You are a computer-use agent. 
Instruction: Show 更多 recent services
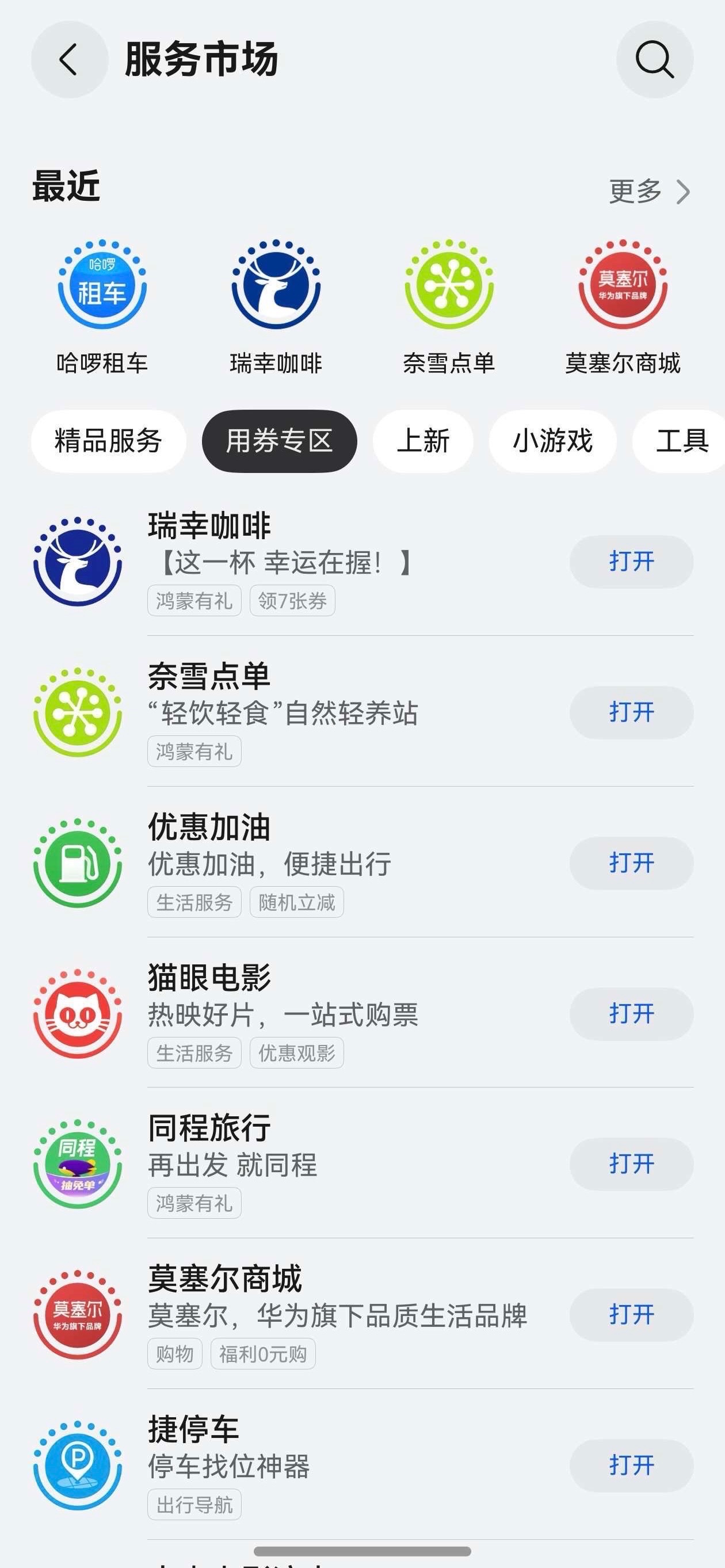649,192
